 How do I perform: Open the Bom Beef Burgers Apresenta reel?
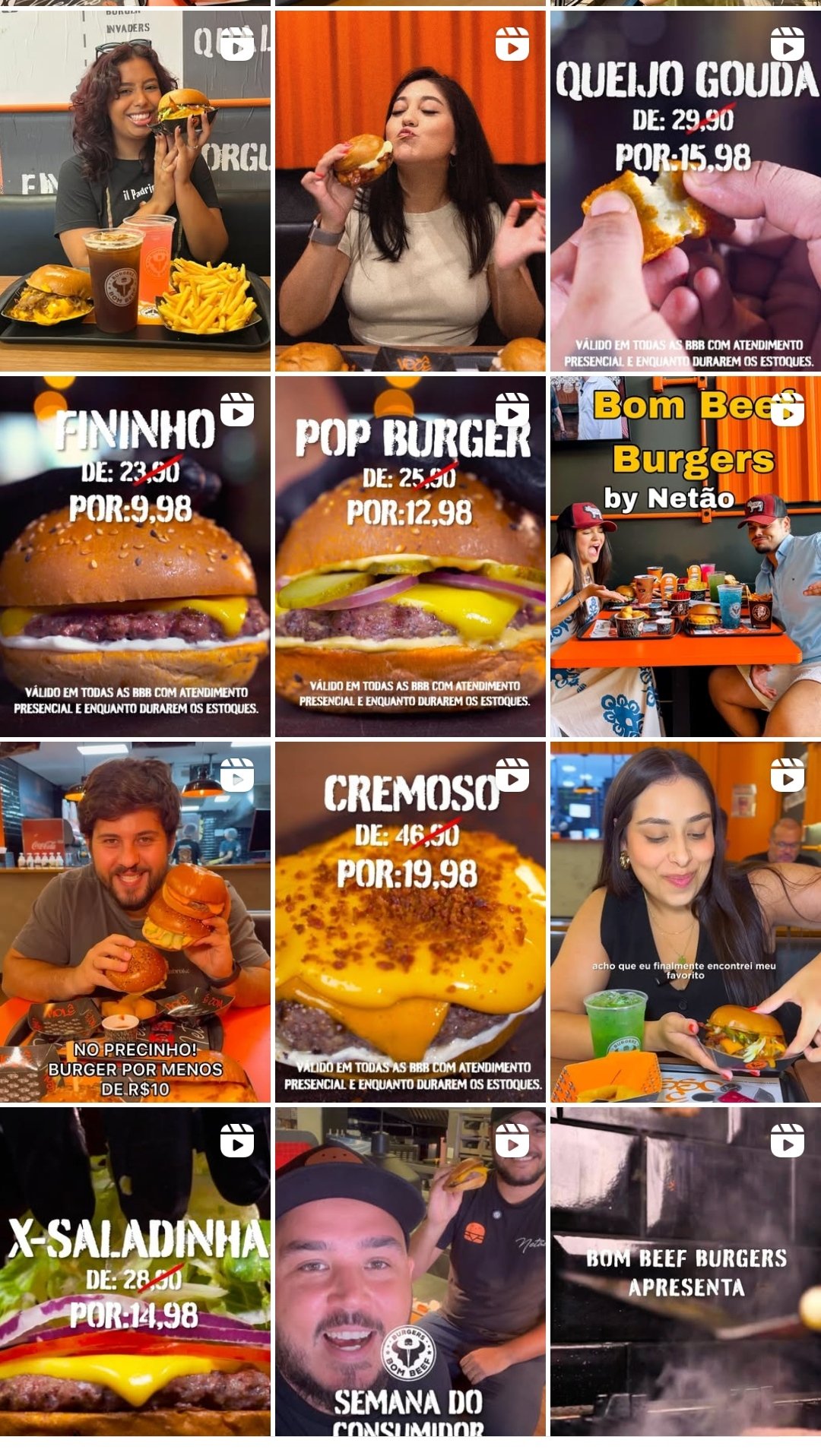tap(686, 1271)
